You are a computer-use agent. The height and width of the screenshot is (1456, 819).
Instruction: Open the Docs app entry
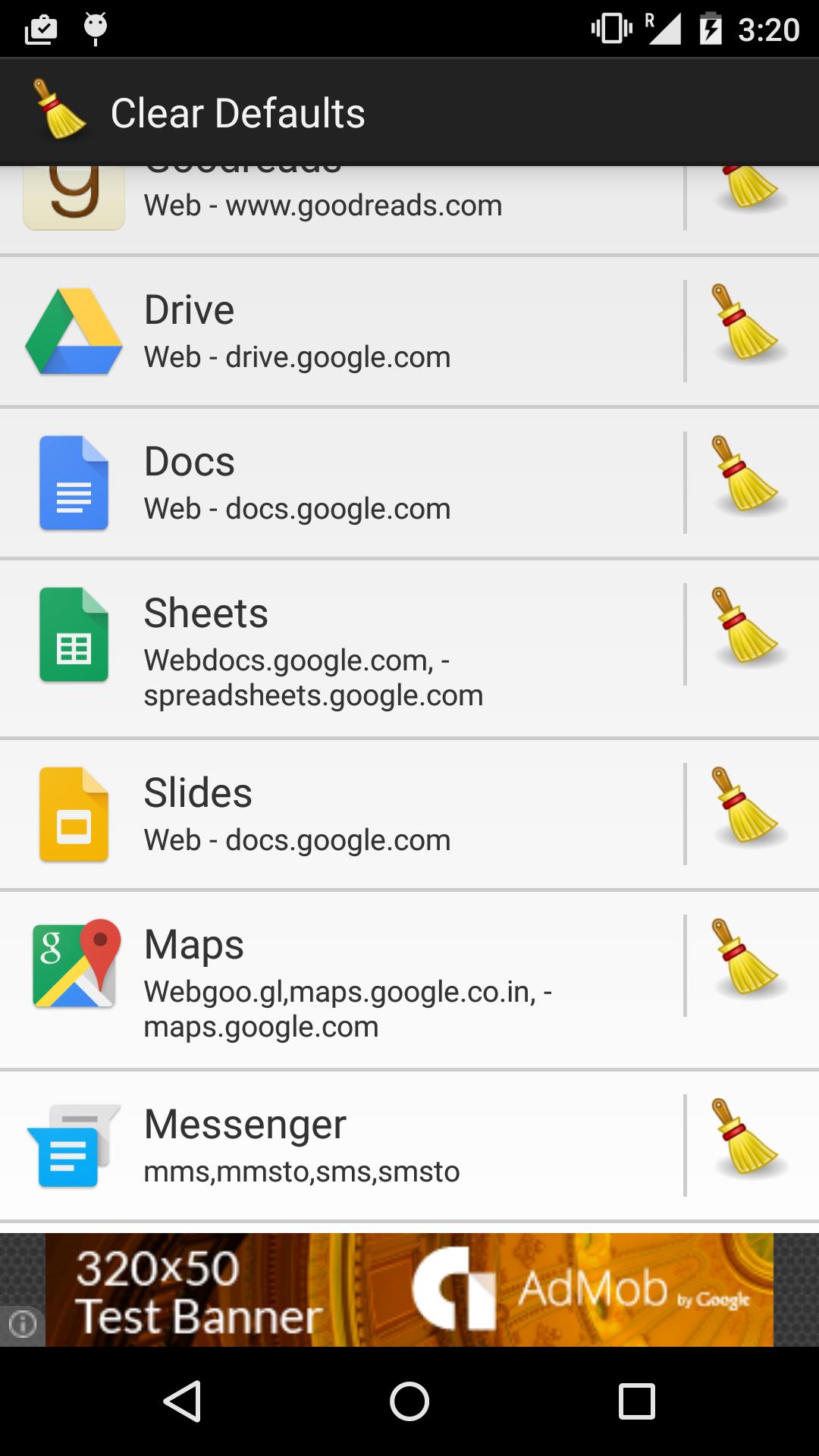(341, 483)
